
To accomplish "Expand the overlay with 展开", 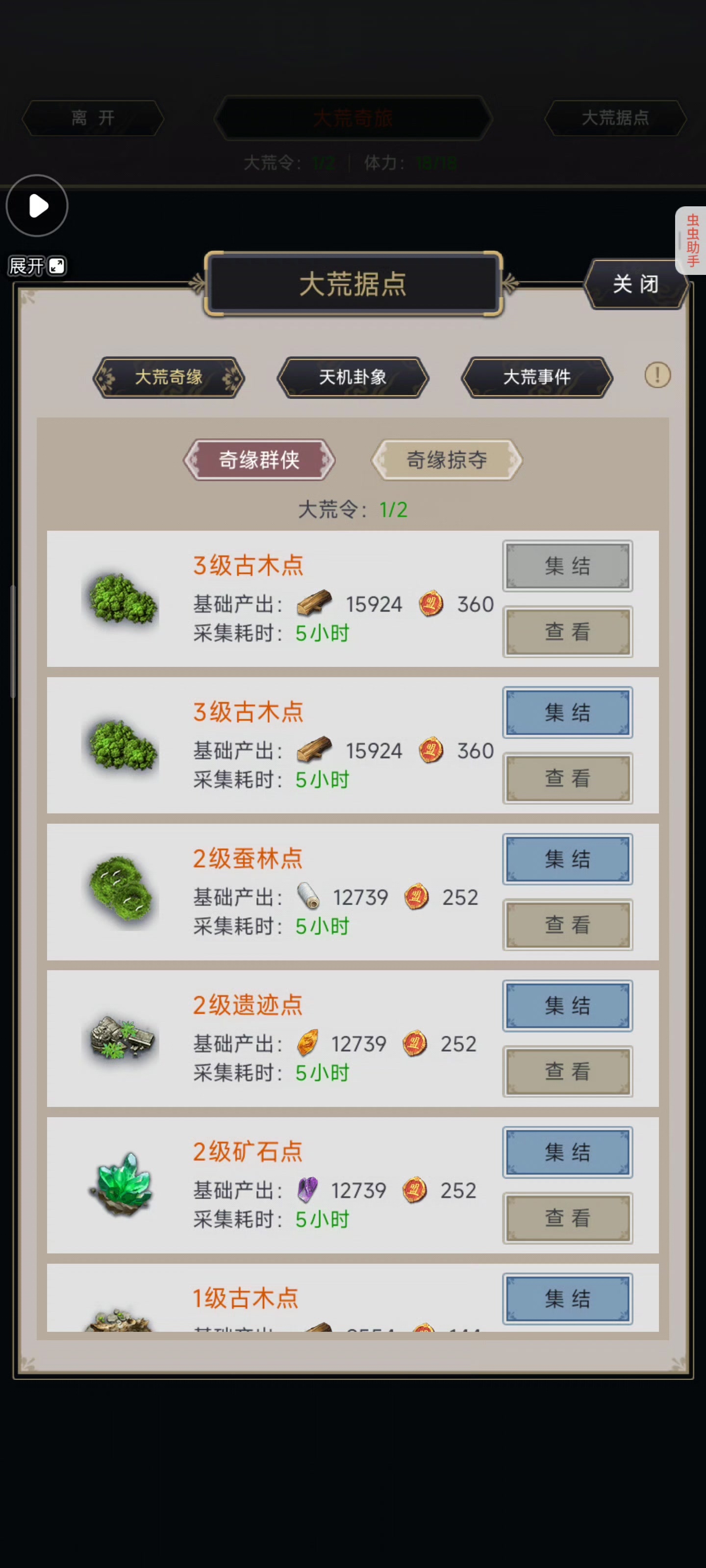I will click(x=37, y=266).
